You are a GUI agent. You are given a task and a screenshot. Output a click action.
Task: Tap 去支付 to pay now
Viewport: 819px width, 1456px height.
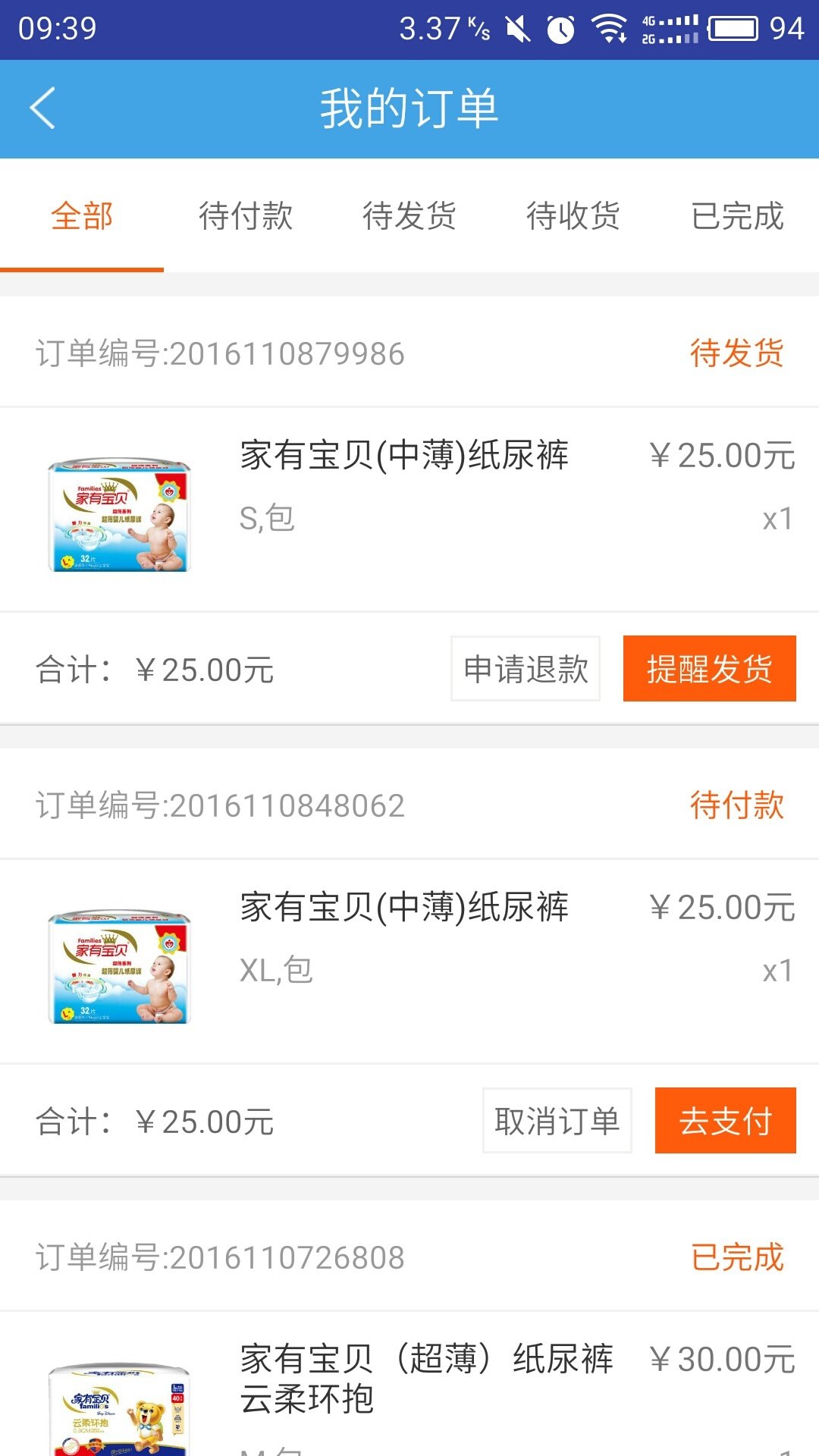pos(726,1121)
